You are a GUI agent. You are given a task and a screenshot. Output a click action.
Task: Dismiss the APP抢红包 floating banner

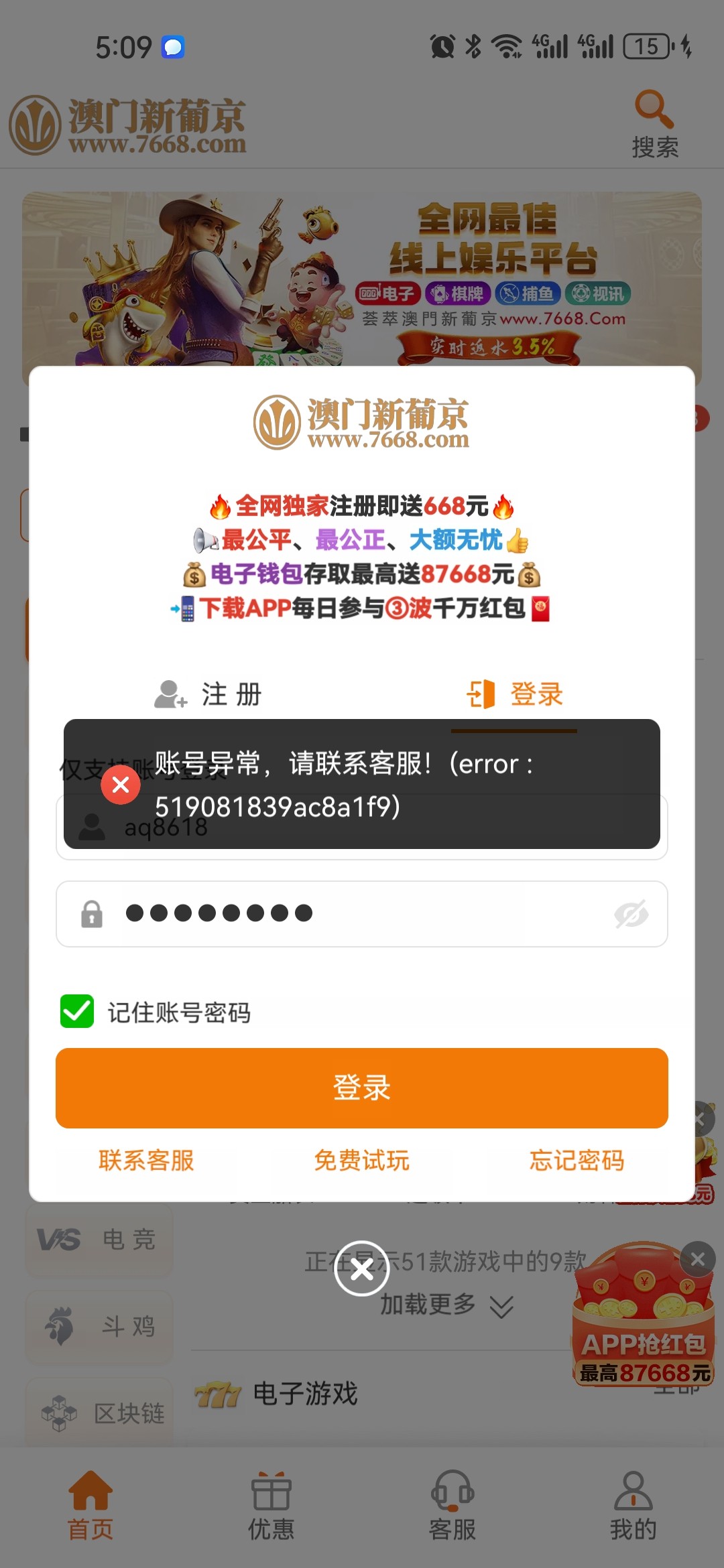697,1260
